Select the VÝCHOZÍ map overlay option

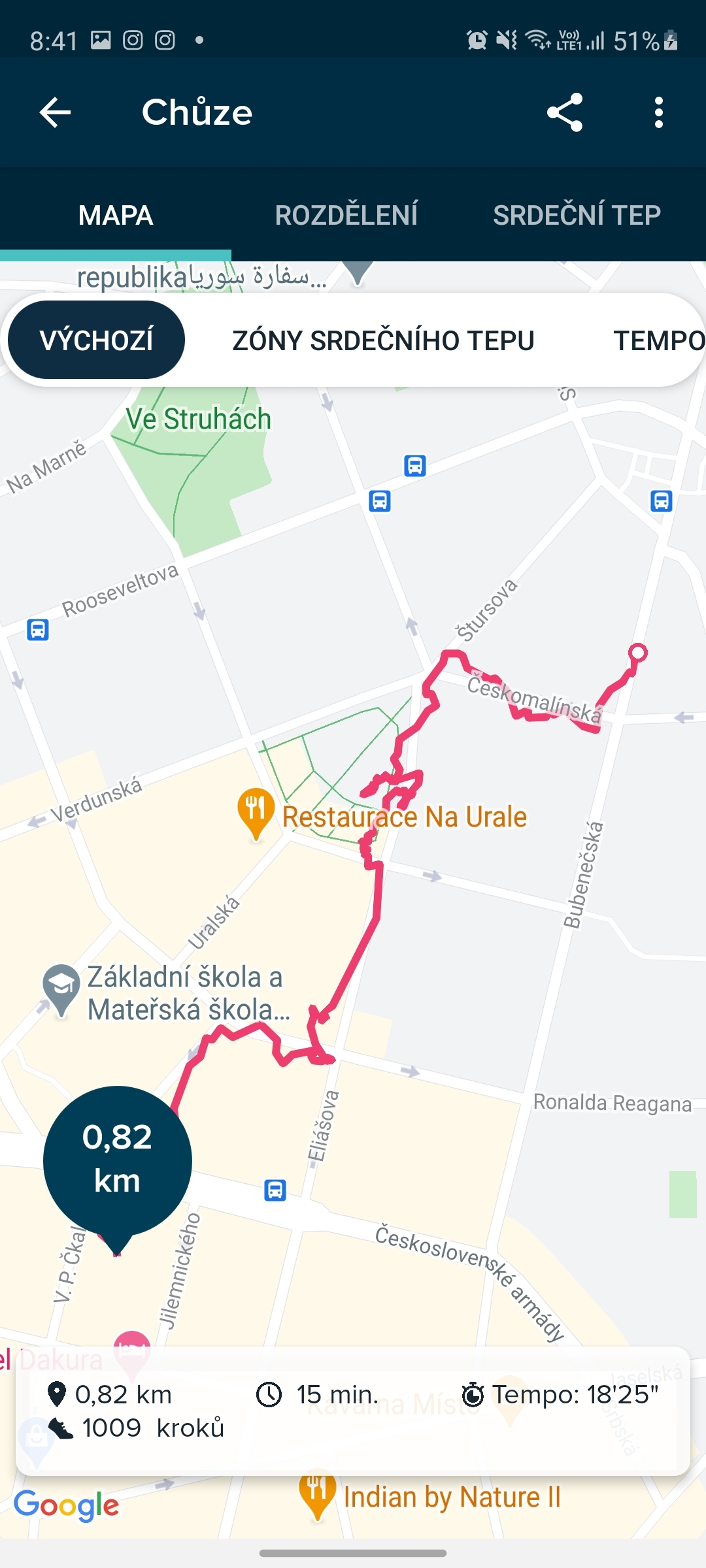95,339
